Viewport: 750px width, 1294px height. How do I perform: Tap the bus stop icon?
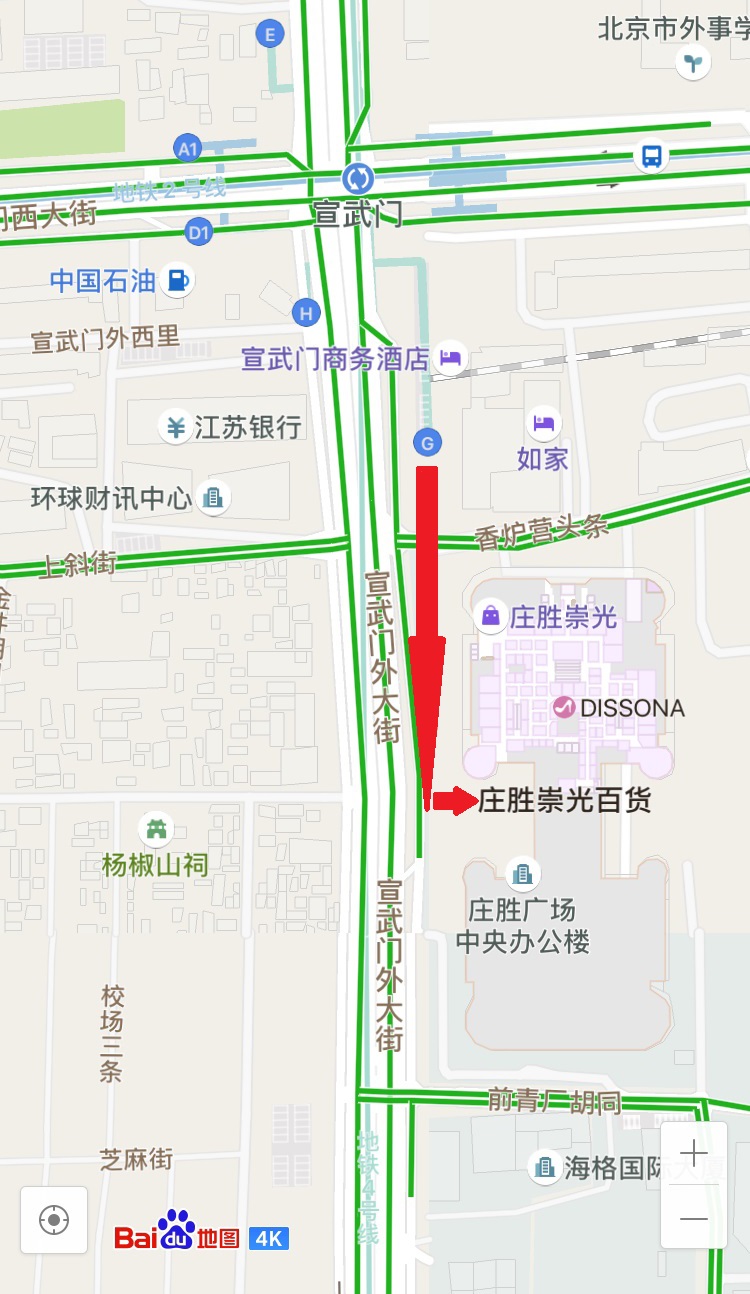pos(652,156)
